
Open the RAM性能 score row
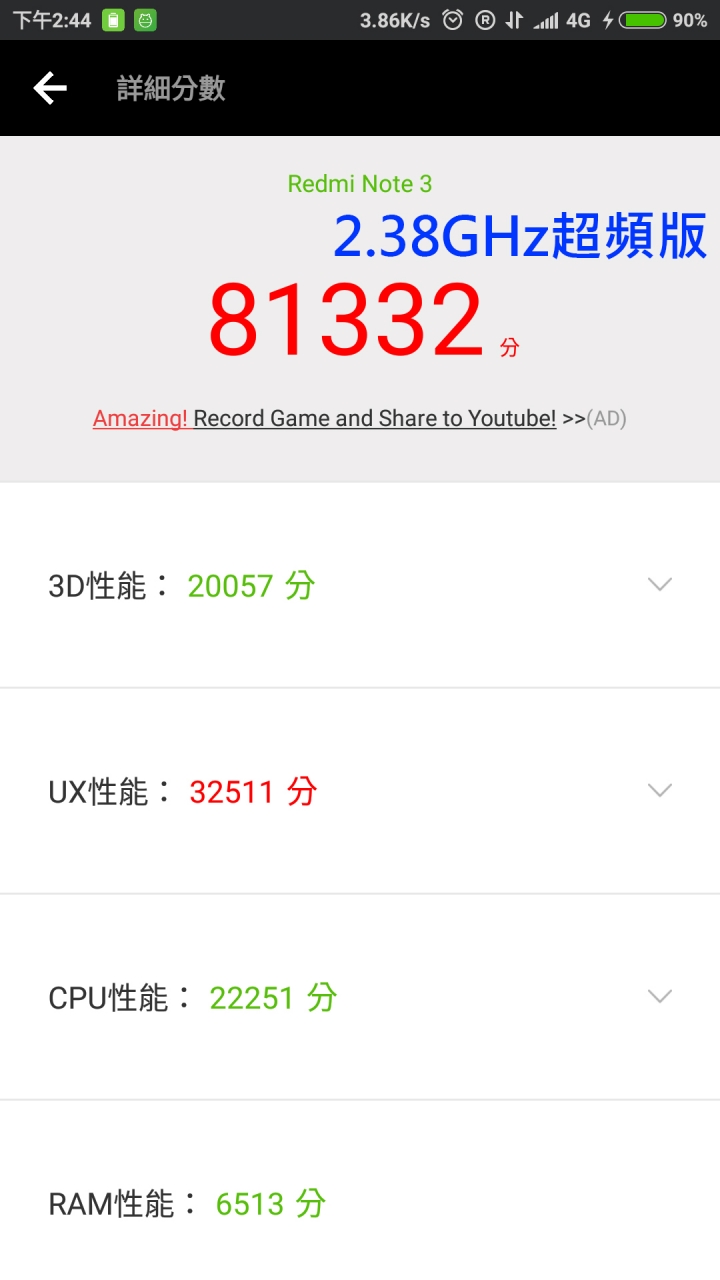pos(360,1191)
